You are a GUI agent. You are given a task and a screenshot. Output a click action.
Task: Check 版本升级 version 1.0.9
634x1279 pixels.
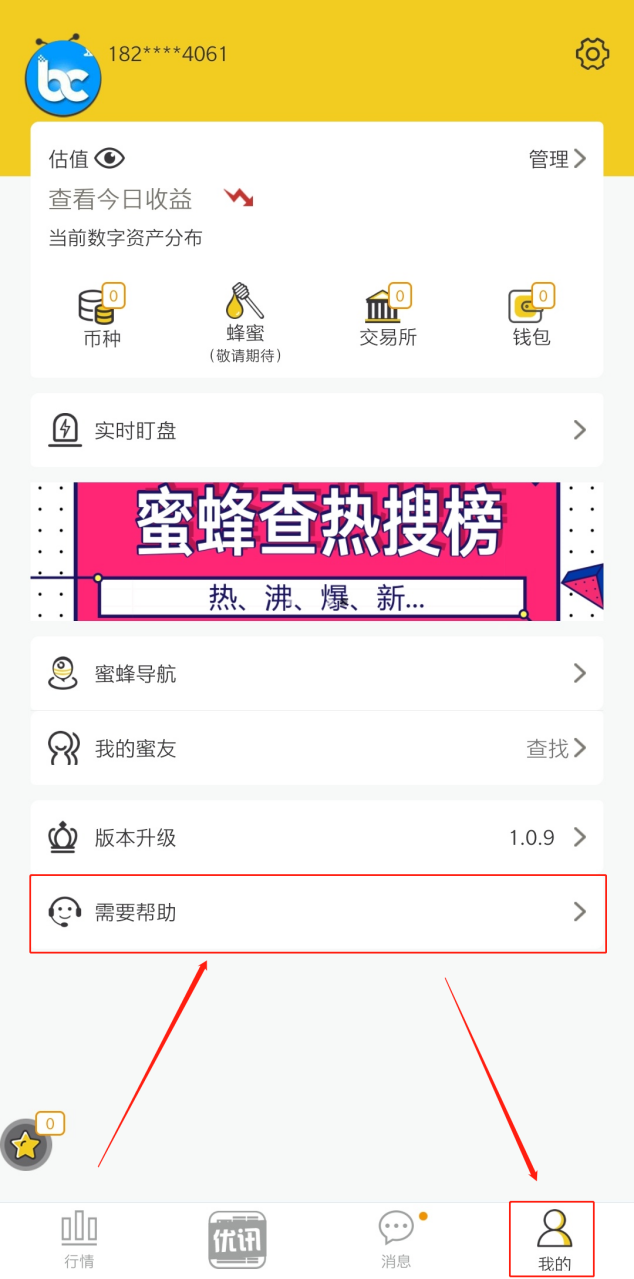316,837
